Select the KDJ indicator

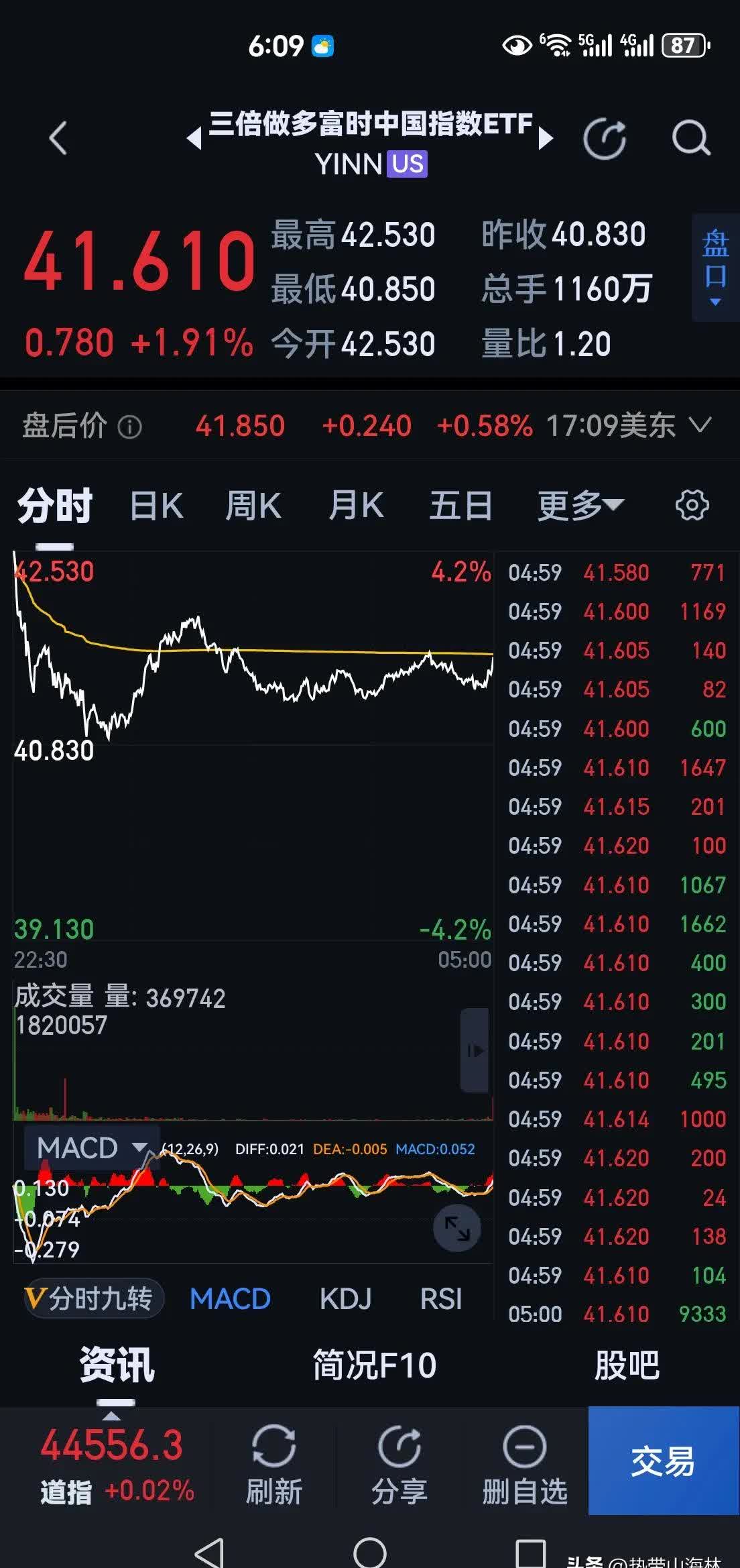pos(345,1299)
